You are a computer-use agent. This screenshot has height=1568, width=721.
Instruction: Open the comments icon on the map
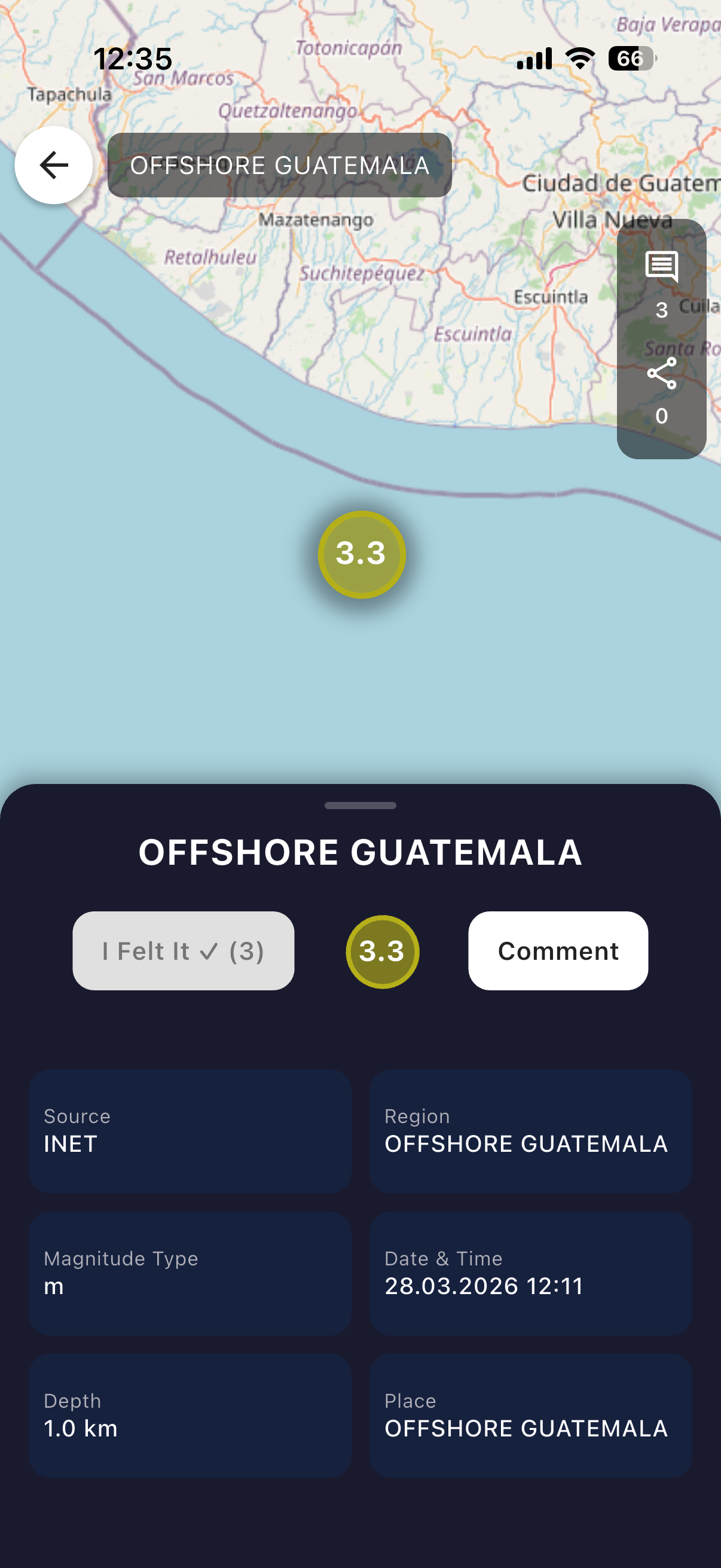point(661,267)
